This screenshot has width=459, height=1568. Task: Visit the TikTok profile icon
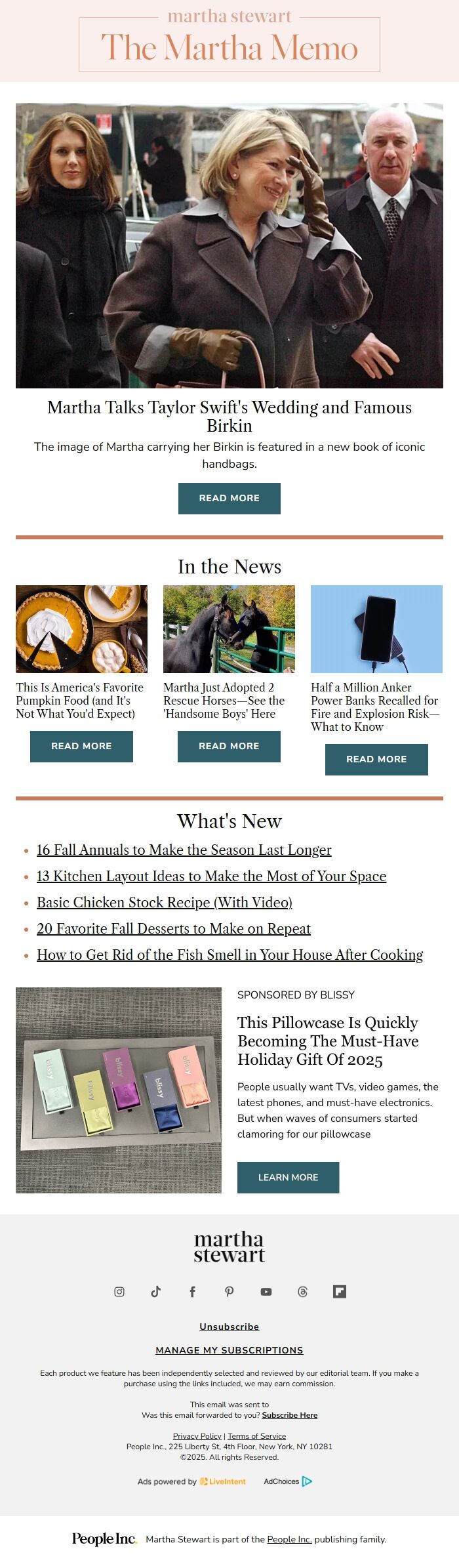156,1291
